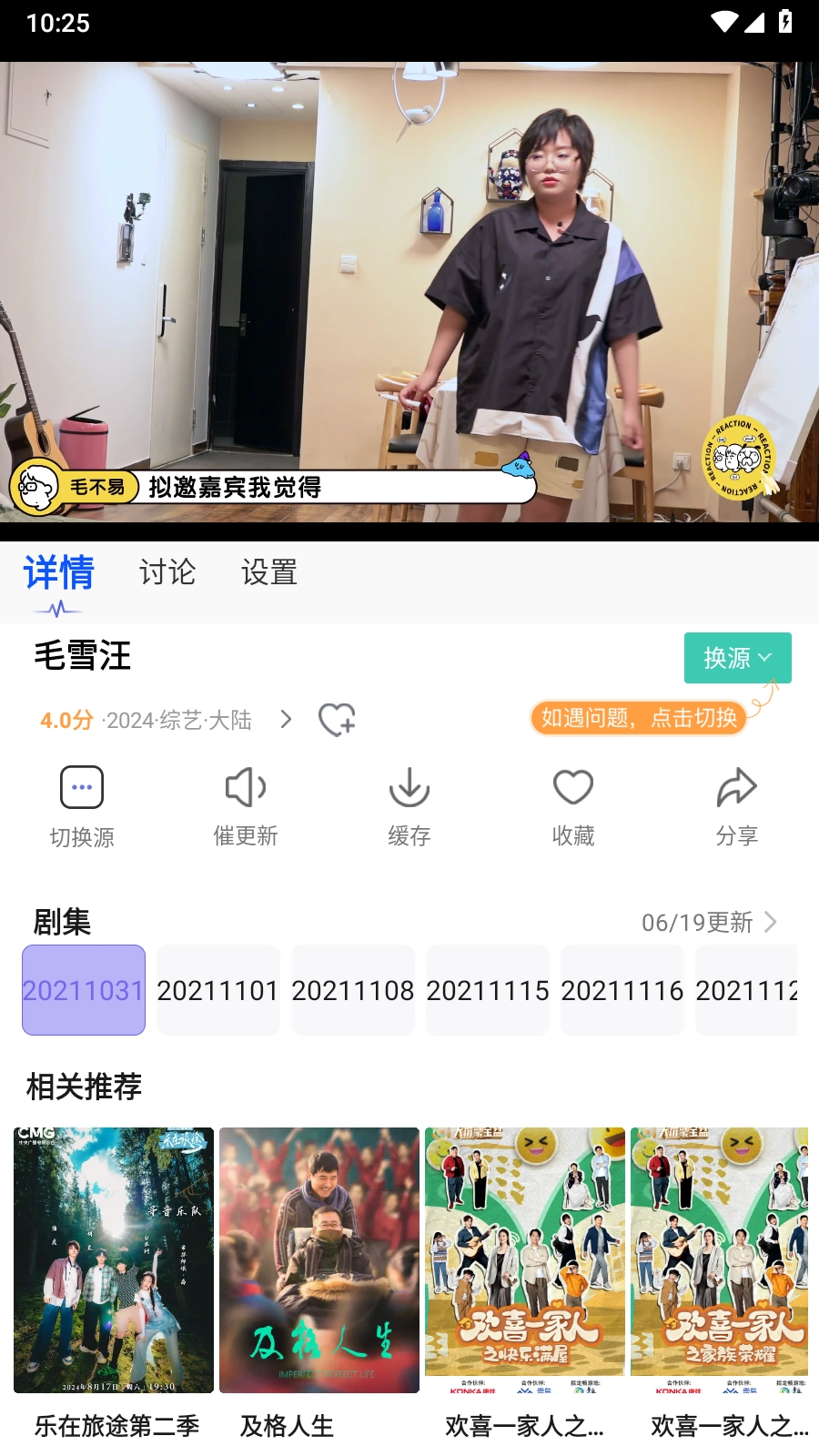The image size is (819, 1456).
Task: Share this show via 分享
Action: tap(737, 806)
